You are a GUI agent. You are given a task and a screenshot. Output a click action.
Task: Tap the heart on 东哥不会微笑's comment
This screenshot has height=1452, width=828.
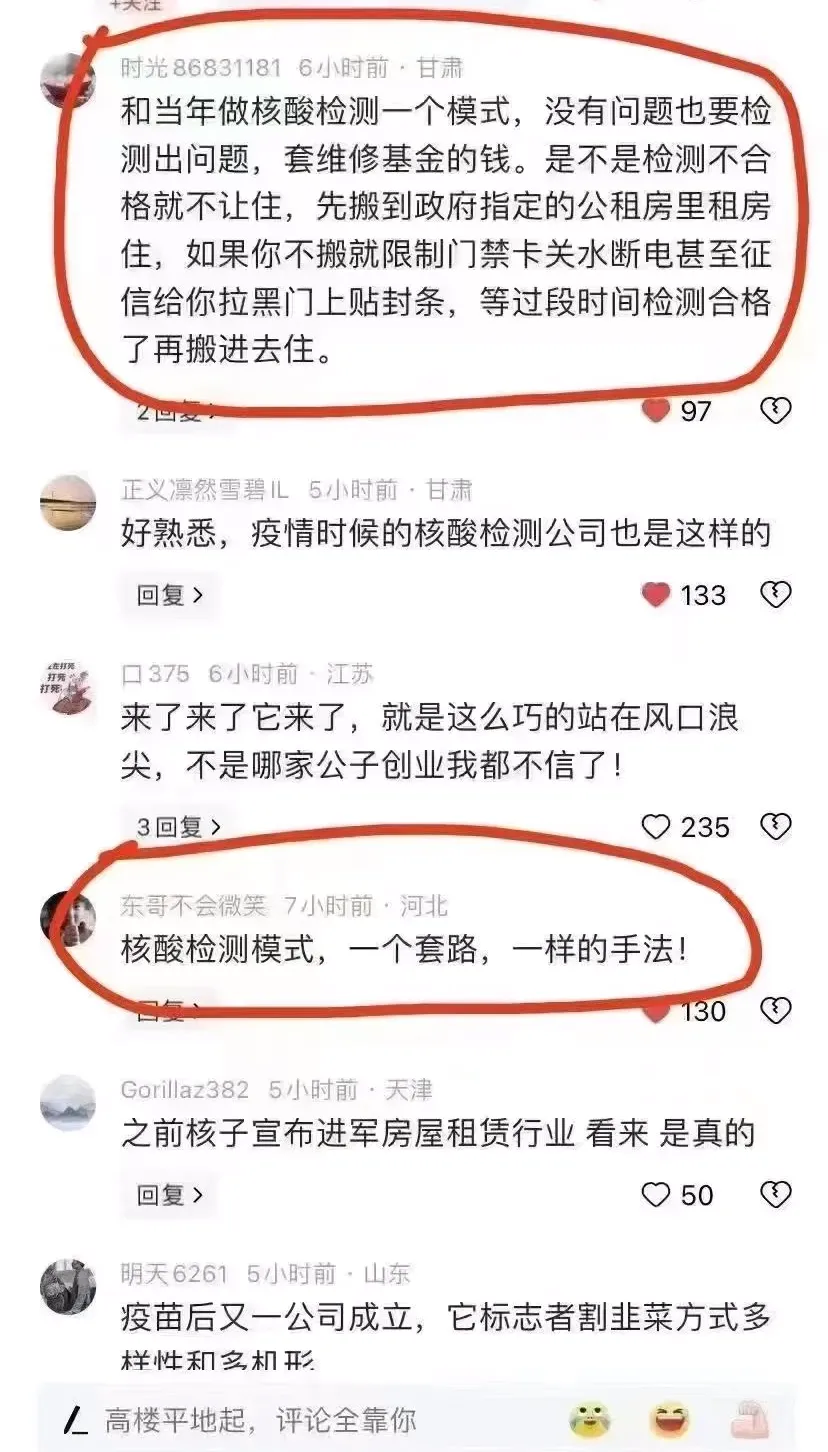[655, 1011]
